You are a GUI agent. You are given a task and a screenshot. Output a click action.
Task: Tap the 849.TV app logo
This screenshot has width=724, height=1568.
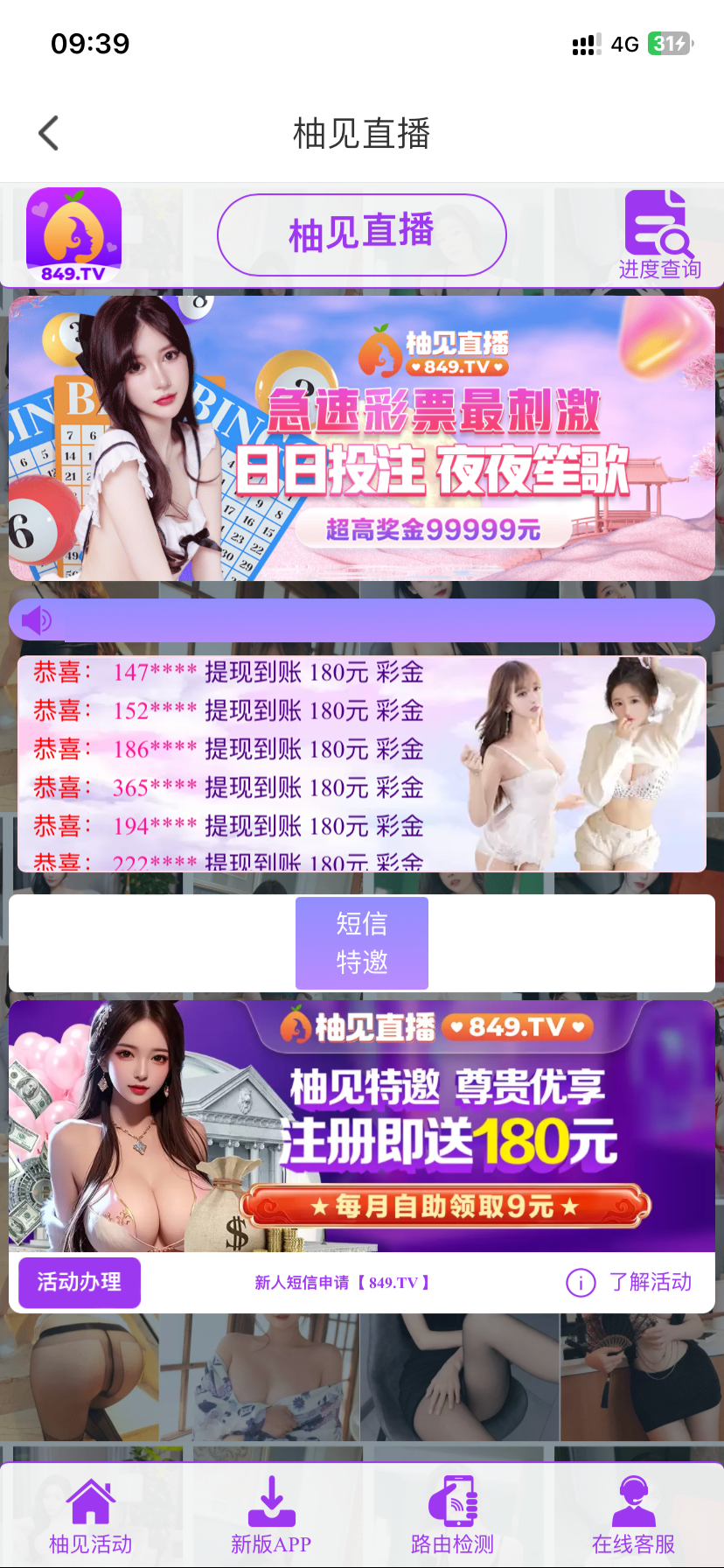pyautogui.click(x=73, y=235)
